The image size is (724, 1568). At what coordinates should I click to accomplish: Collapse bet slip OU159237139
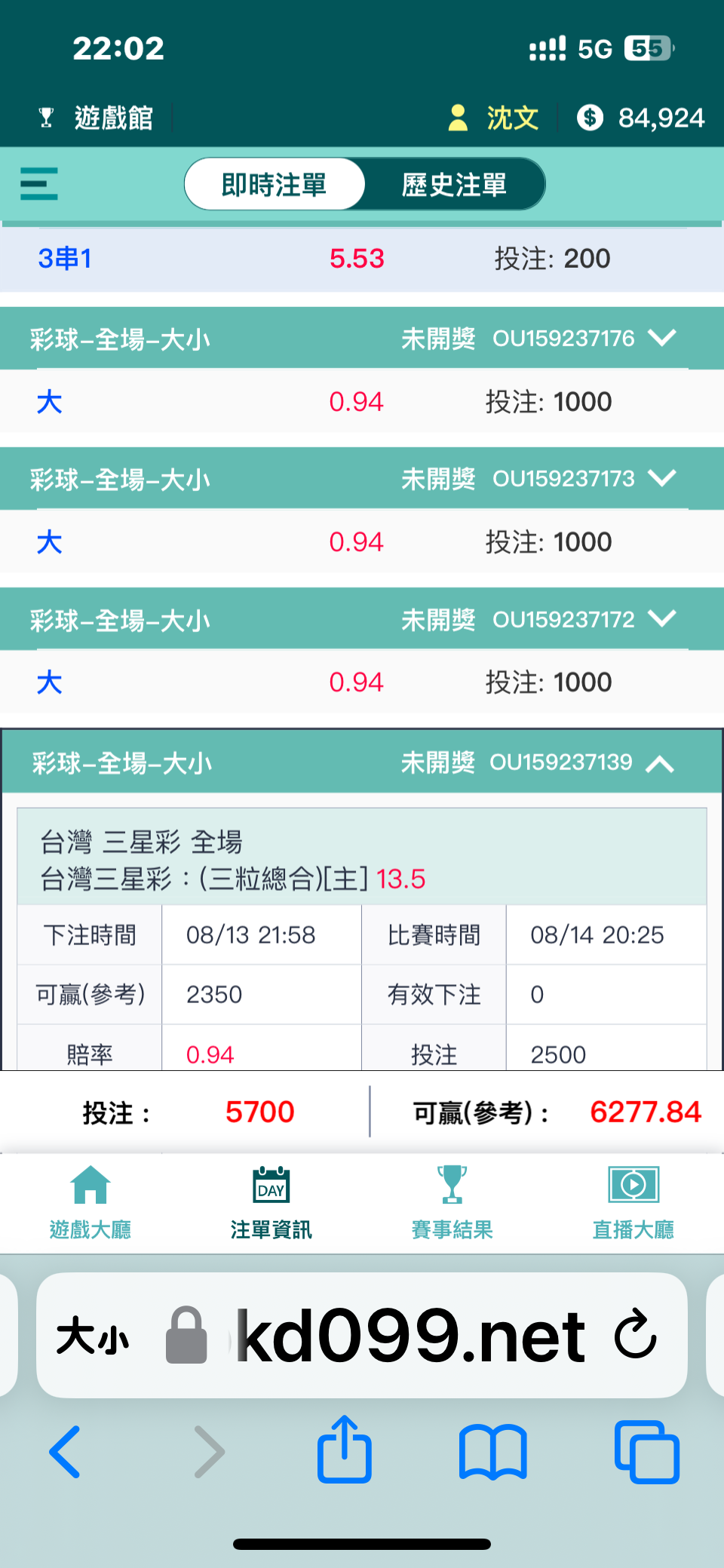(x=660, y=763)
